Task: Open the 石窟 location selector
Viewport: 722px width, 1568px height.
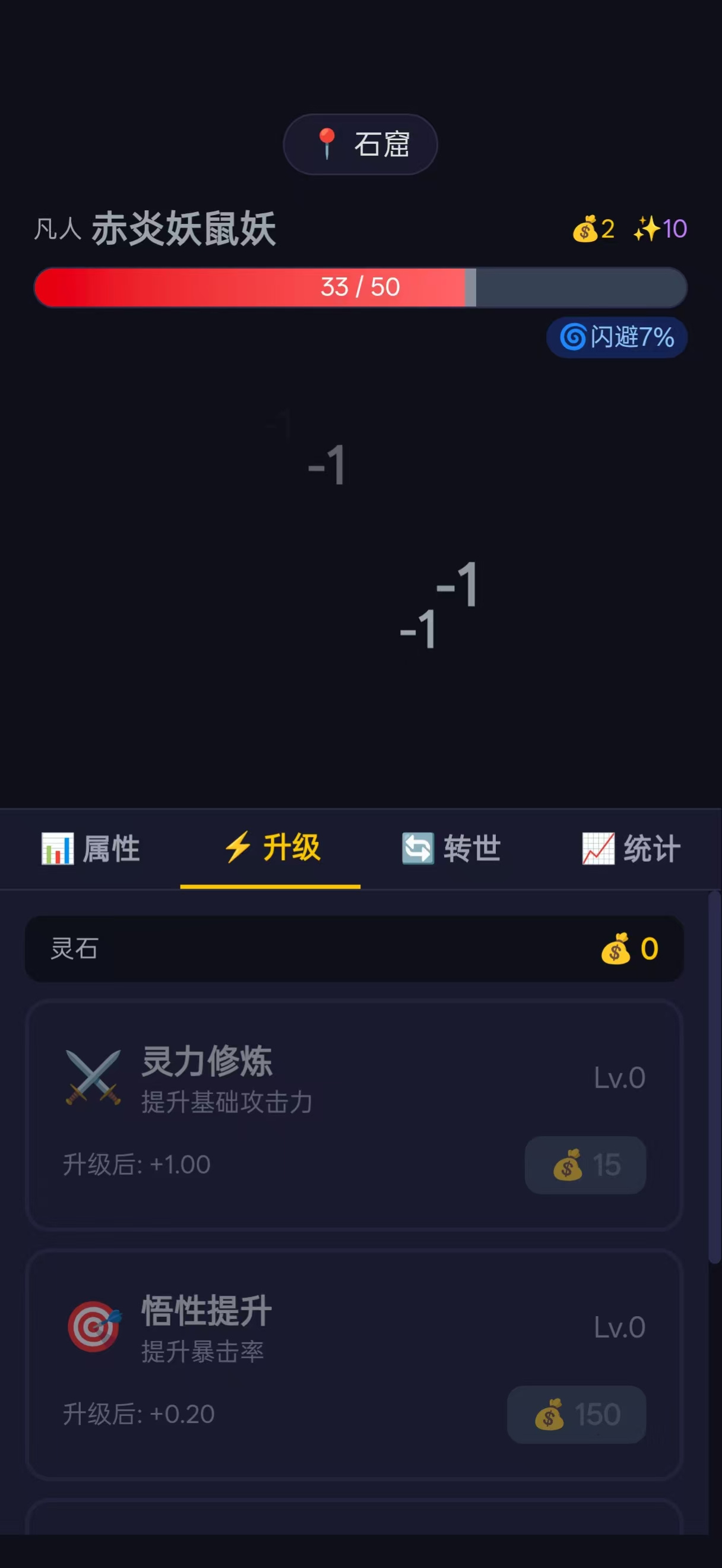Action: point(360,144)
